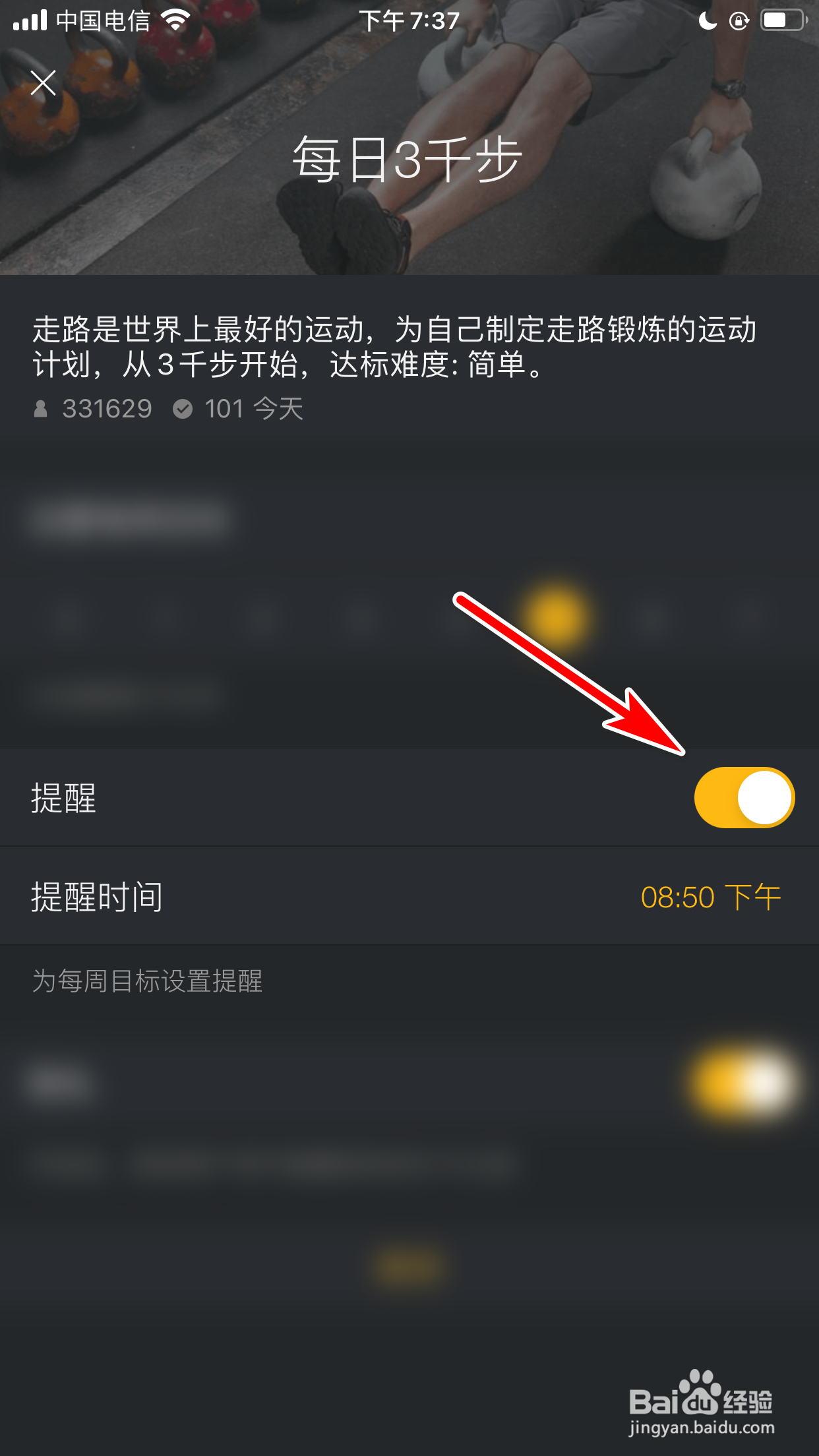The width and height of the screenshot is (819, 1456).
Task: Click the cellular signal bars icon
Action: [32, 18]
